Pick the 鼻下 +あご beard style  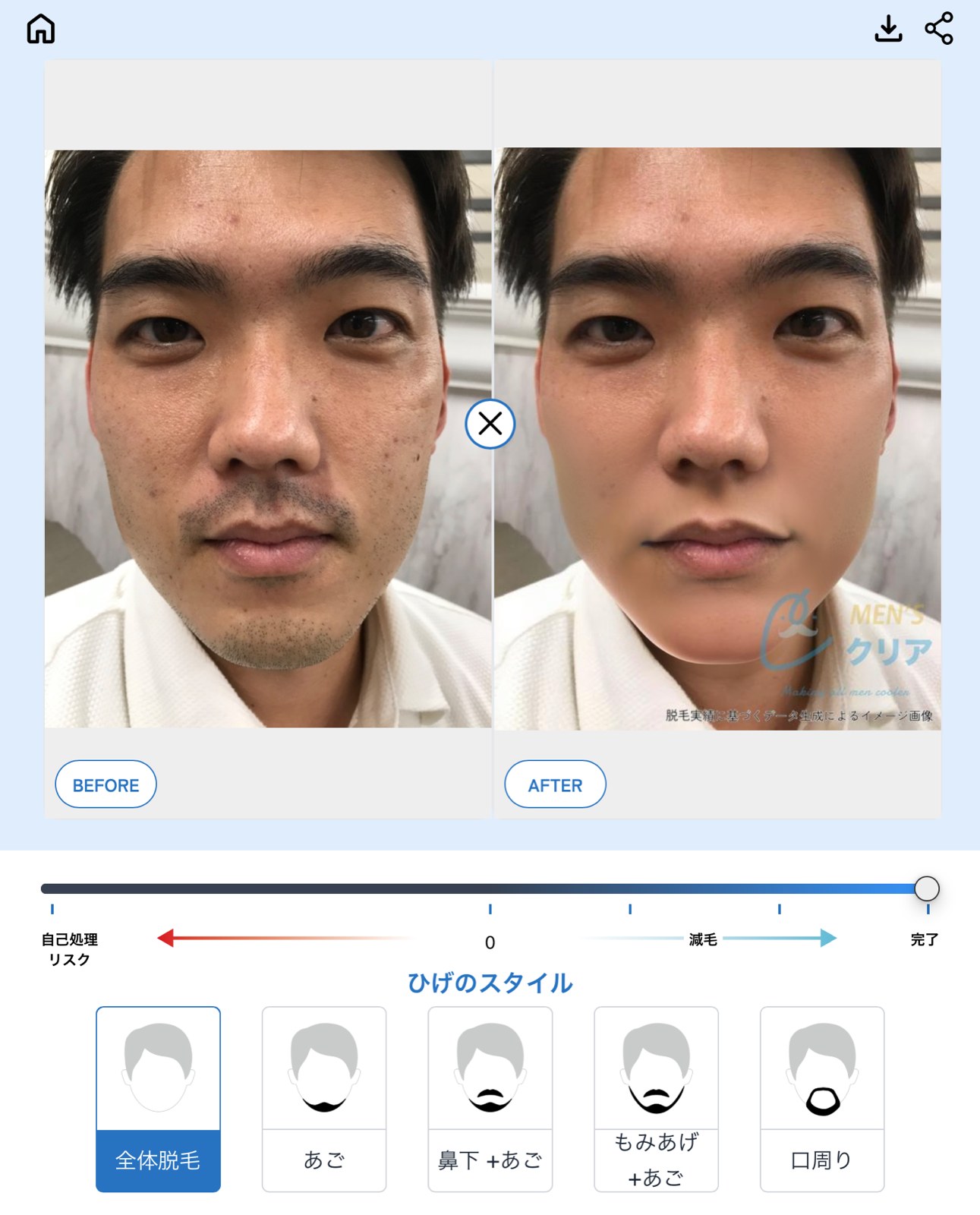tap(490, 1099)
